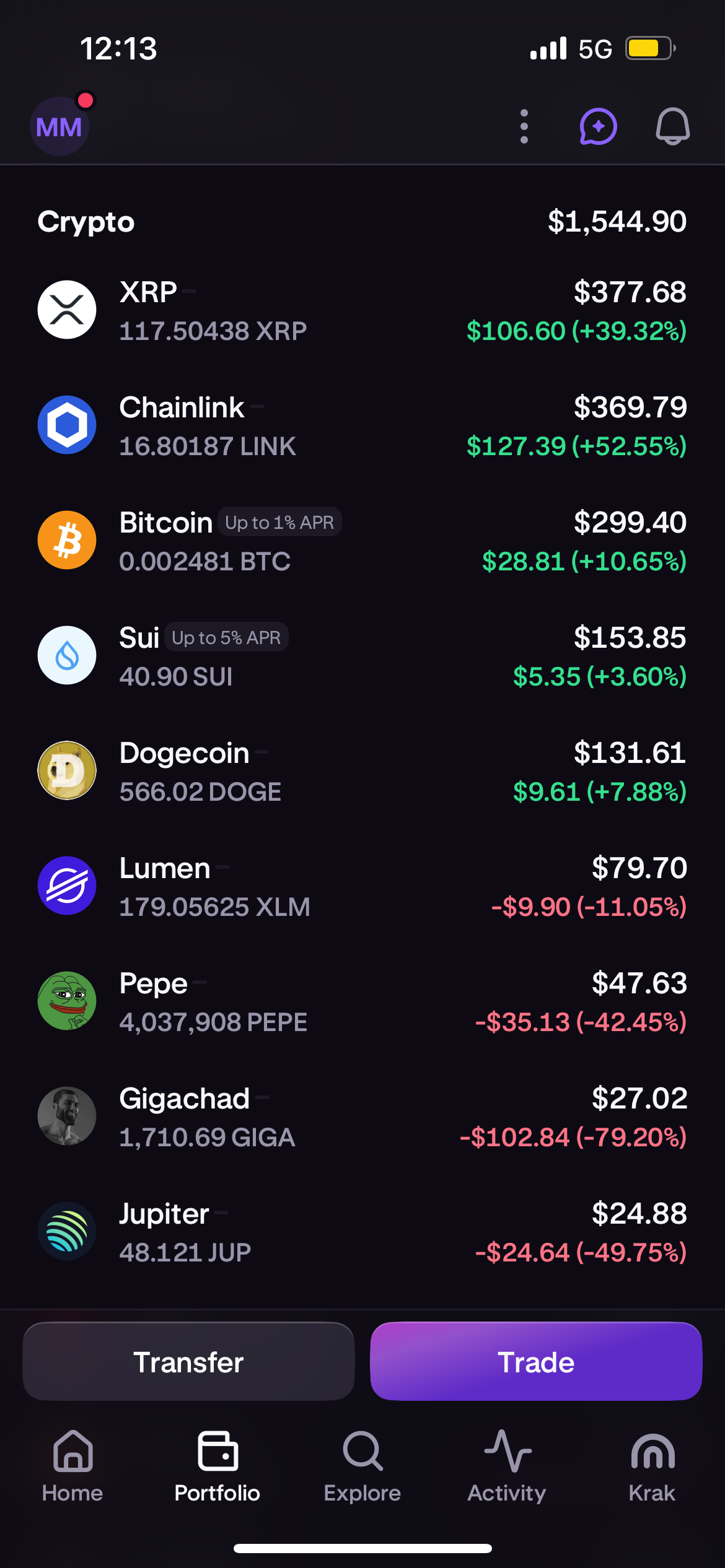Open the Activity tab

pos(507,1466)
